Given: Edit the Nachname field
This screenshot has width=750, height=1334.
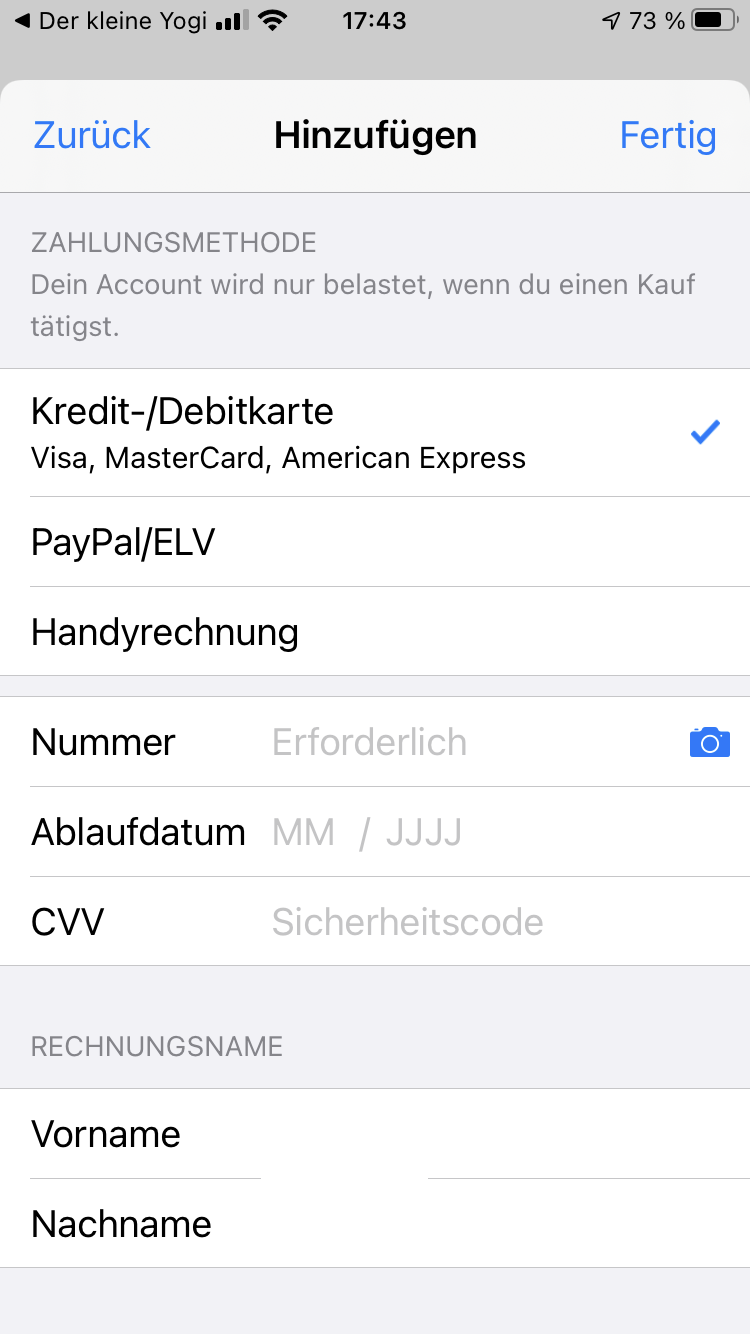Looking at the screenshot, I should click(x=500, y=1224).
